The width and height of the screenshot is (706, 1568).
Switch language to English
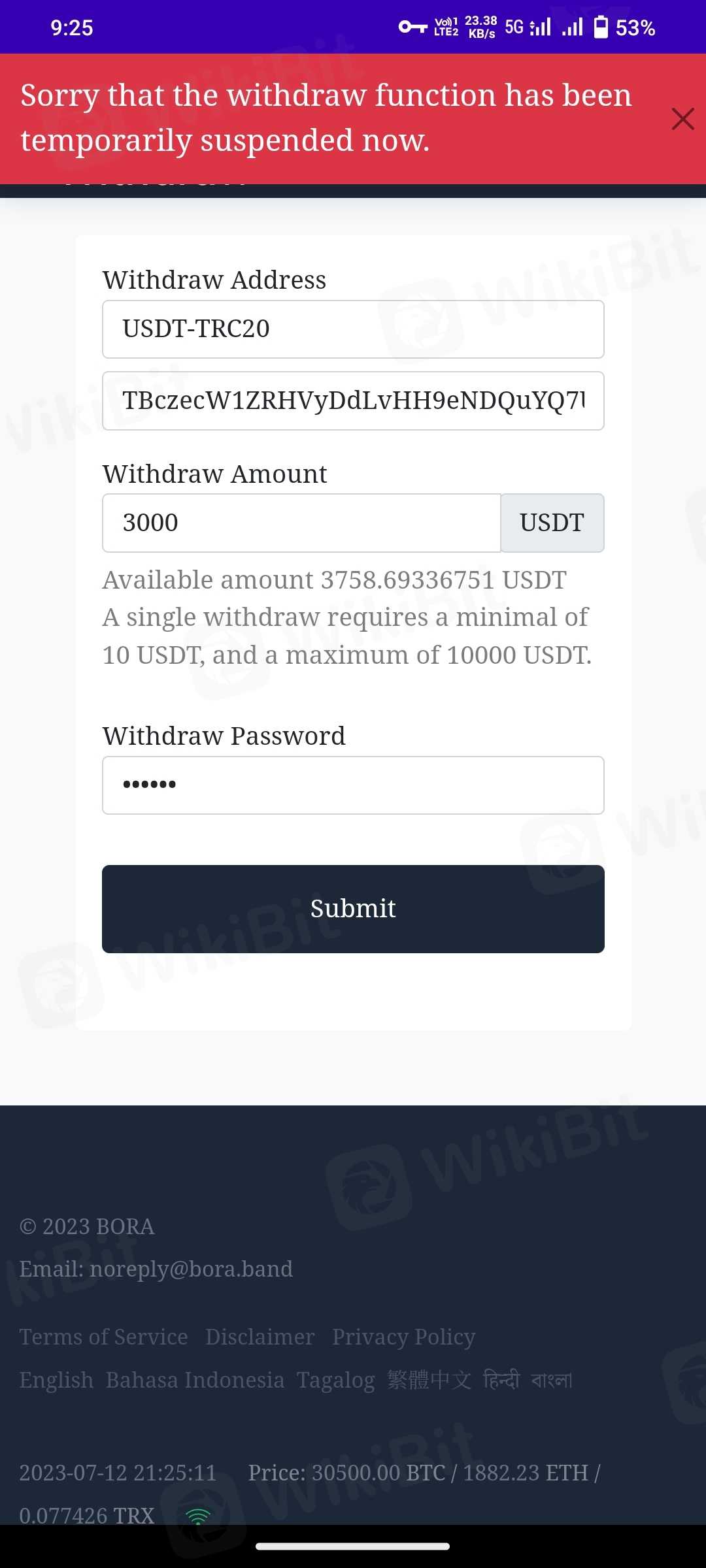click(56, 1380)
